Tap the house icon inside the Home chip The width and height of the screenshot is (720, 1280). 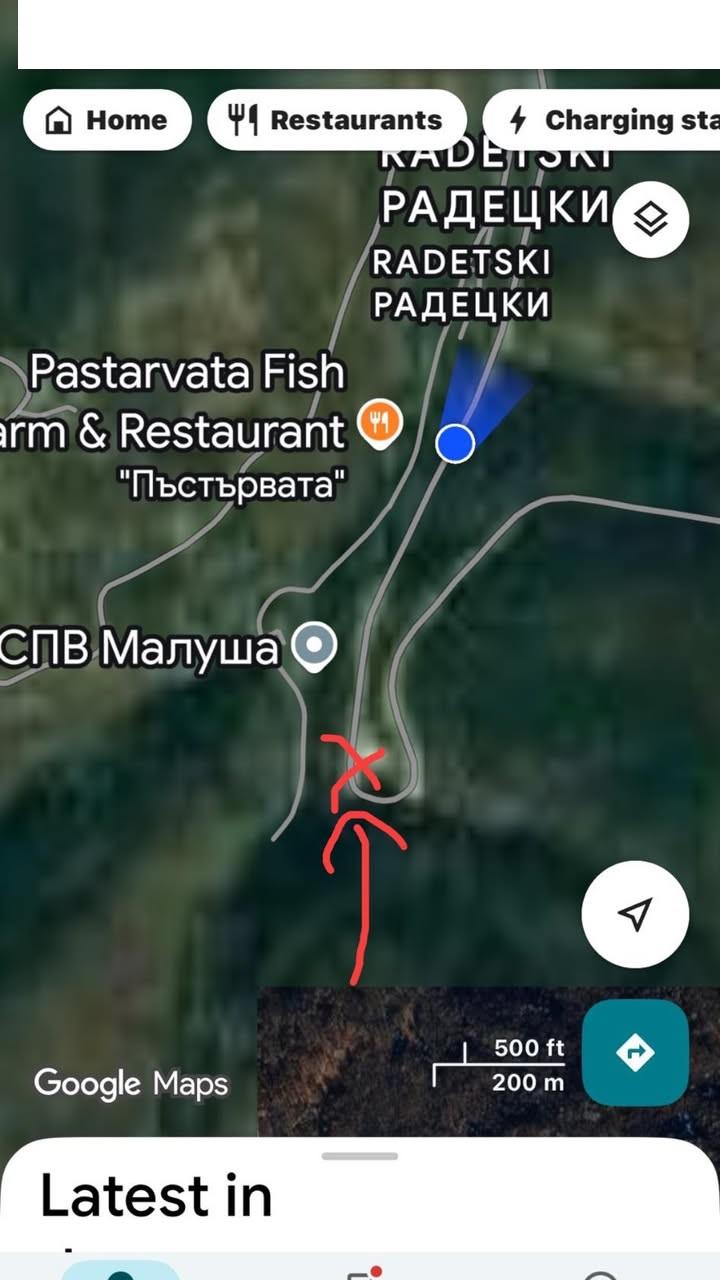click(60, 120)
